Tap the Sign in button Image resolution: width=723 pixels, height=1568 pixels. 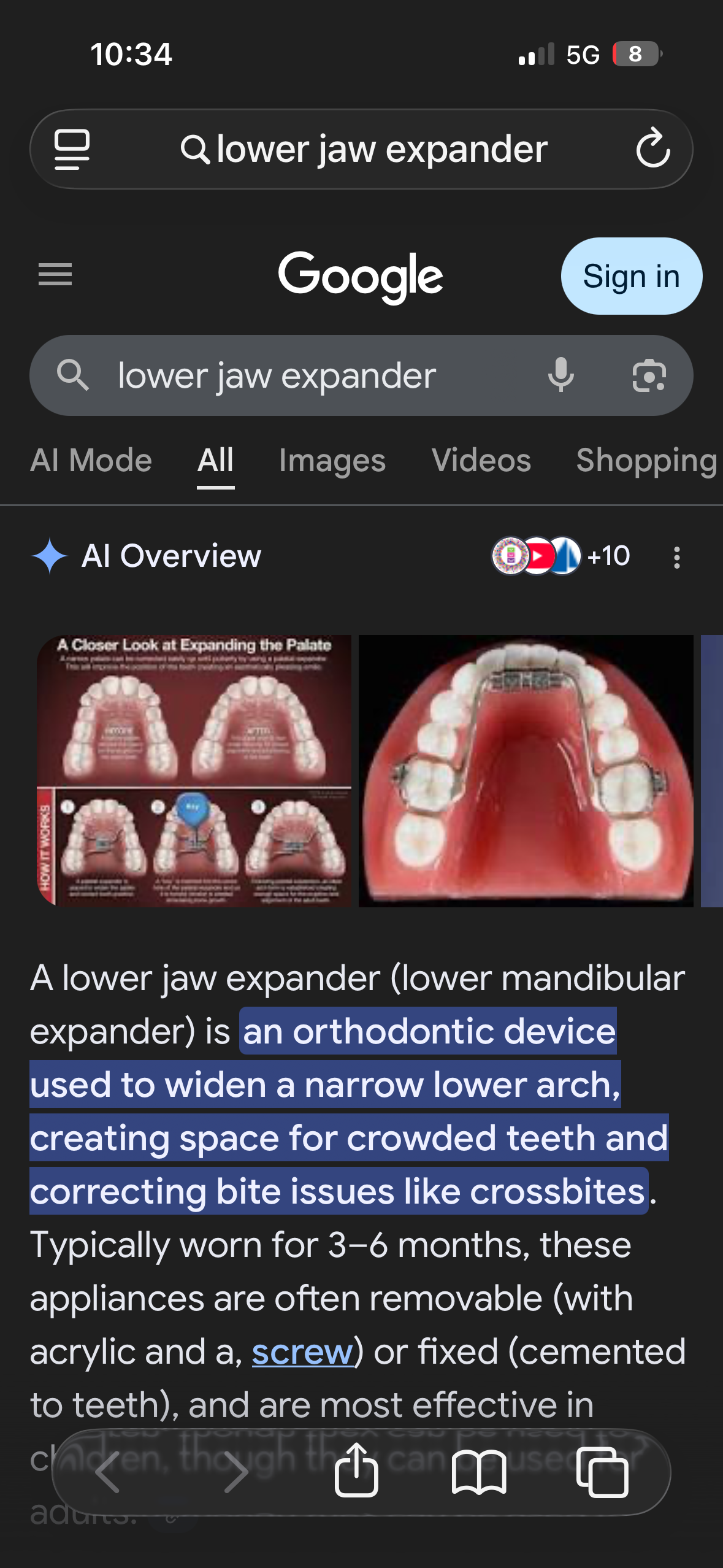(631, 276)
